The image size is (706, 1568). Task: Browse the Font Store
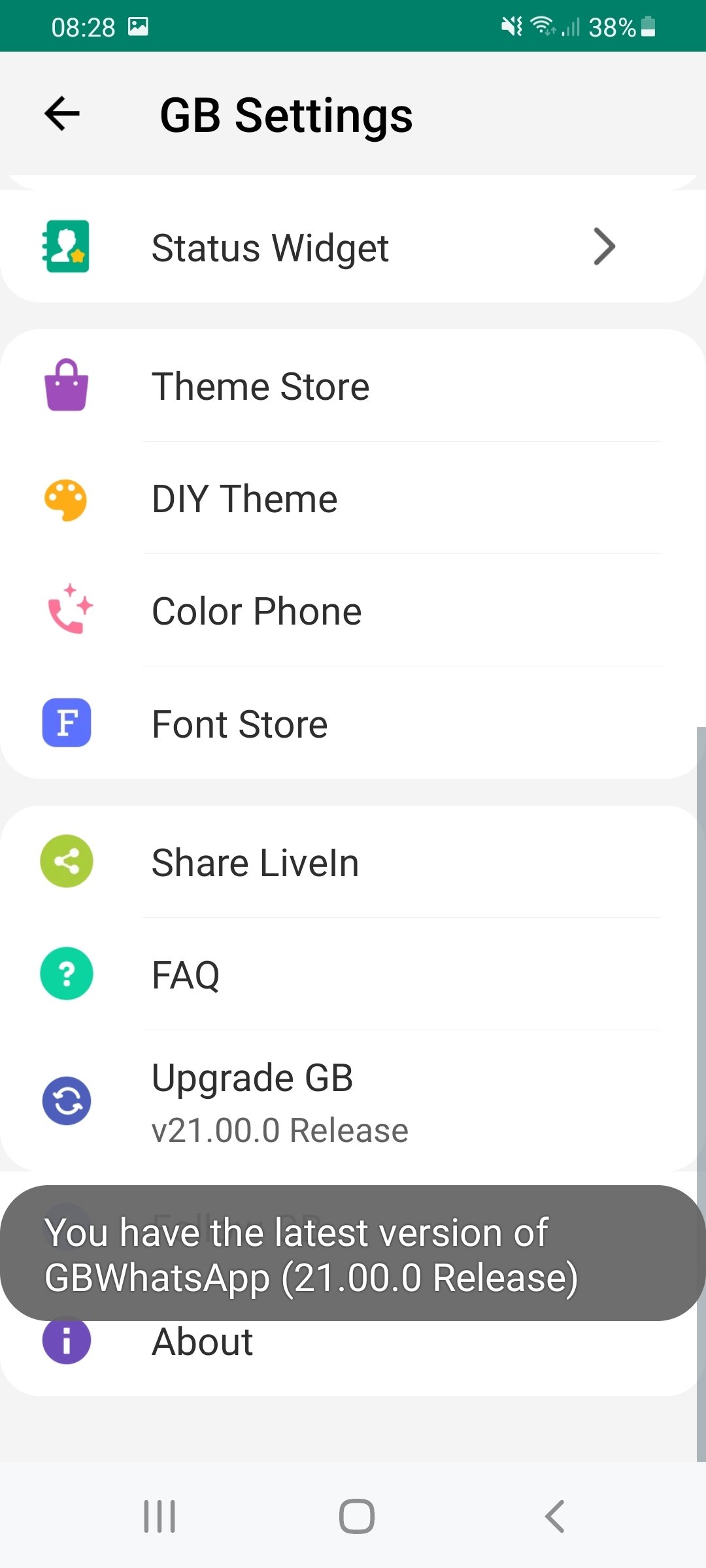(353, 724)
